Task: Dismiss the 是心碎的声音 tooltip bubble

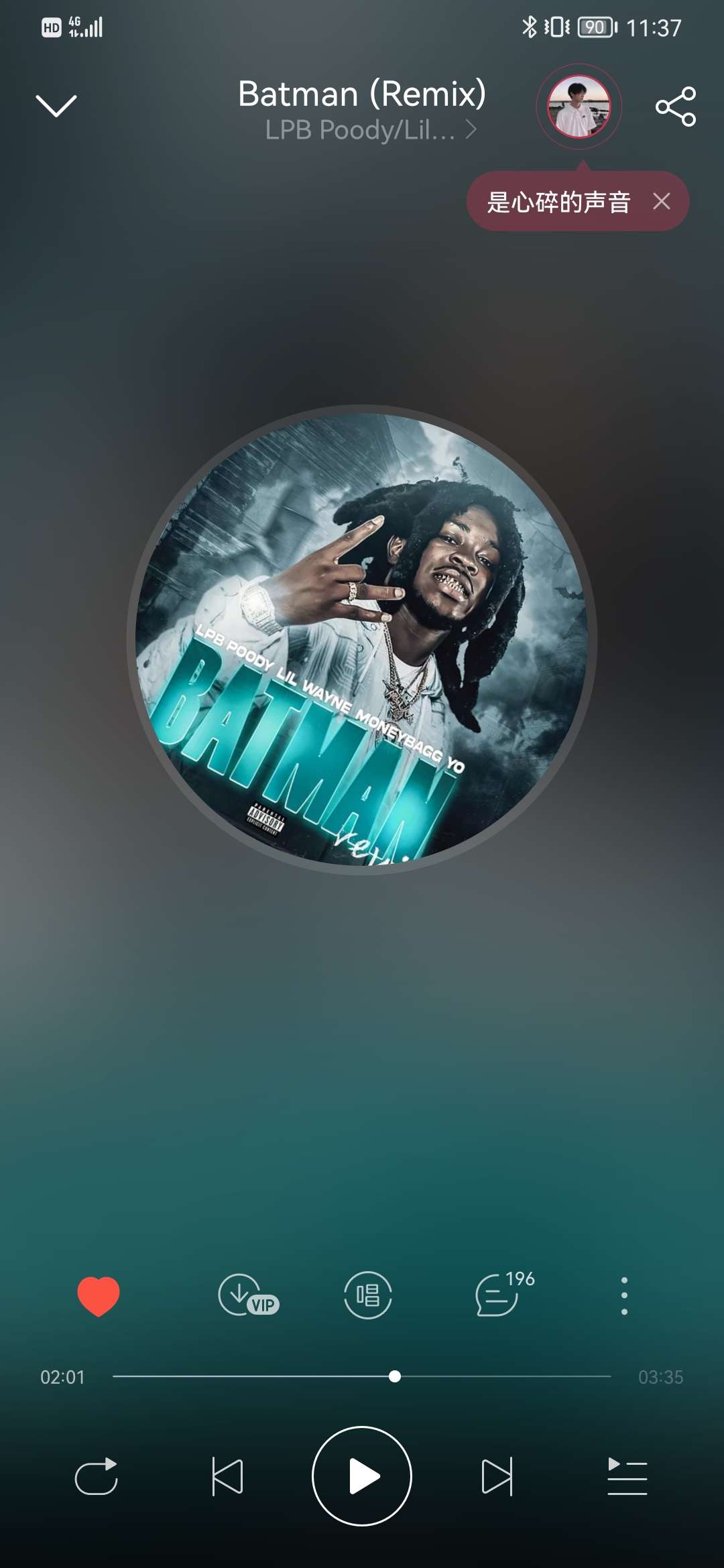Action: coord(662,201)
